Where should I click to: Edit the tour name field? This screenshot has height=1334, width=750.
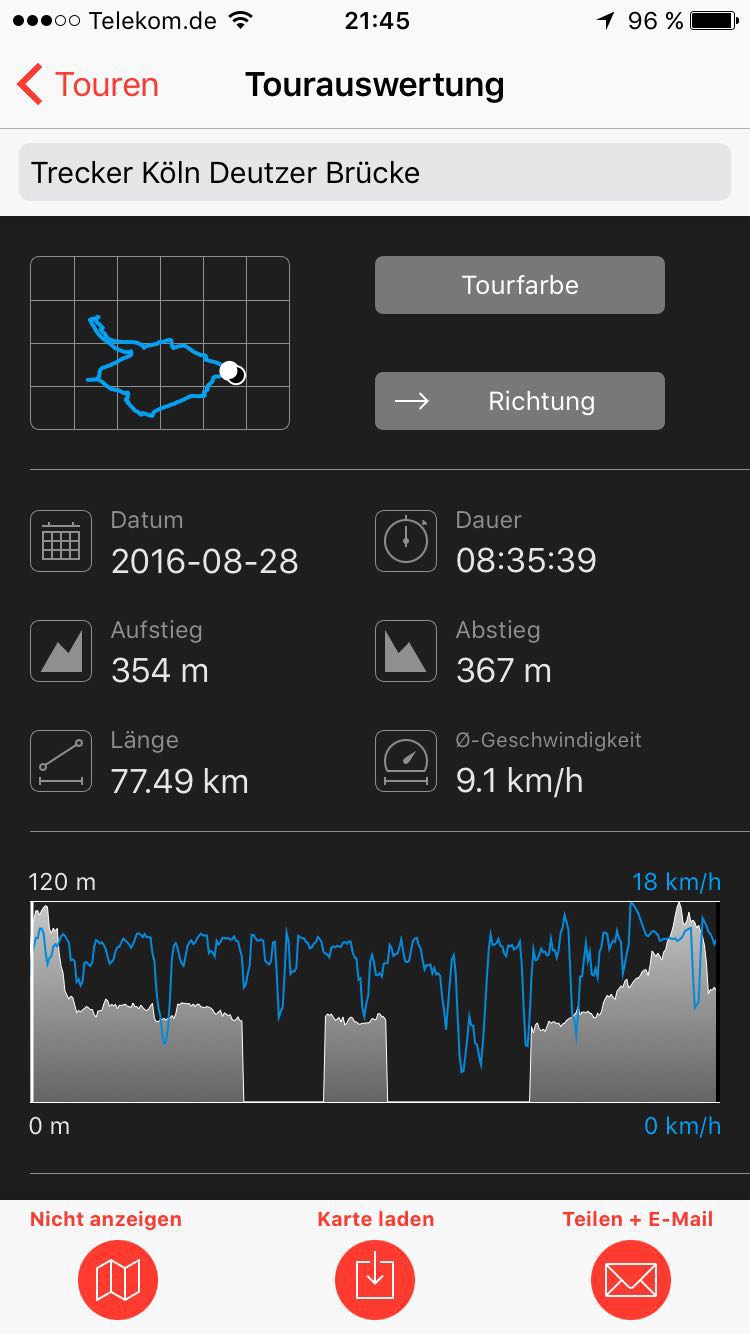[374, 173]
